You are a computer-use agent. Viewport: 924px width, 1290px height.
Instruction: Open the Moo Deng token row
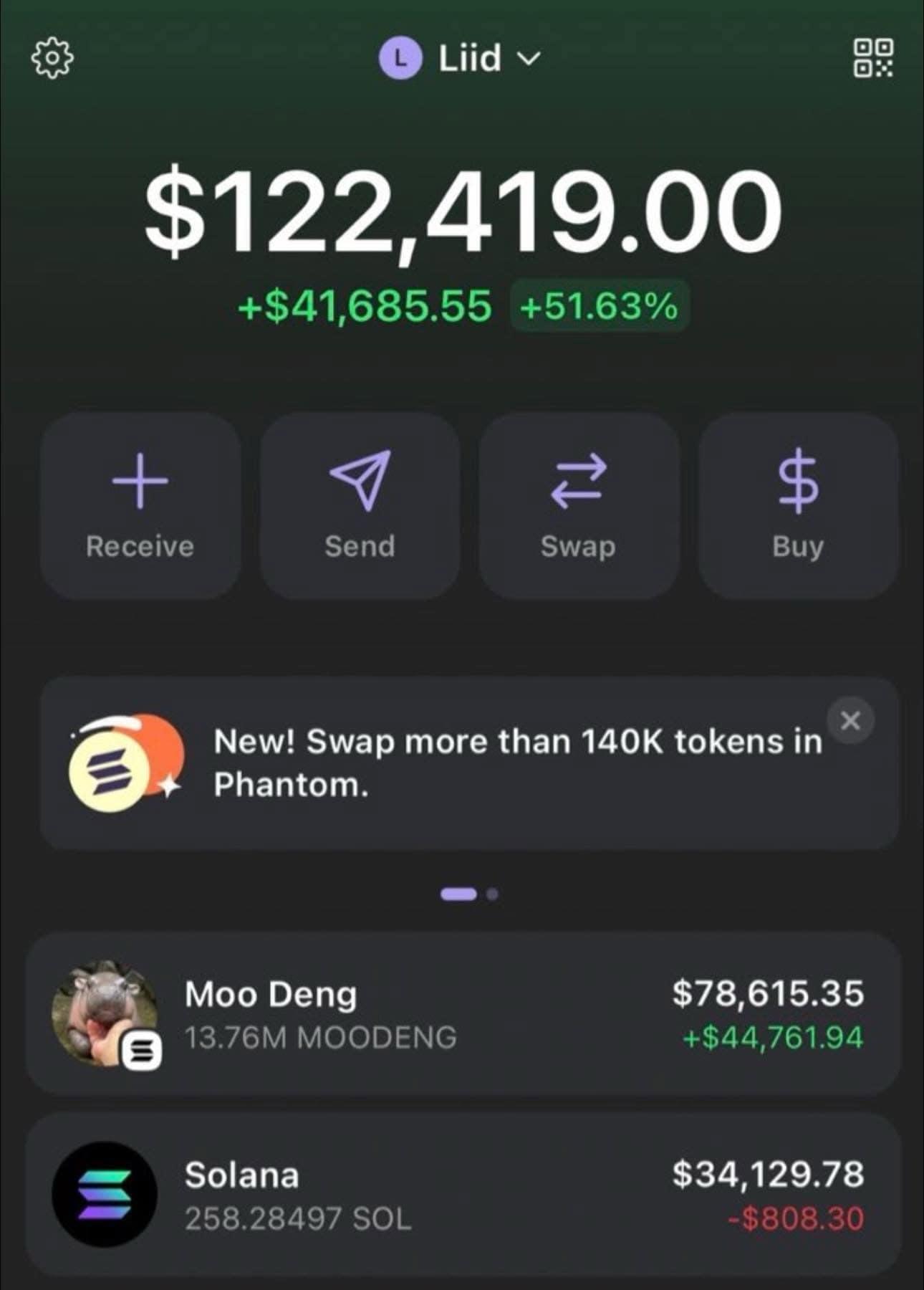point(462,1014)
